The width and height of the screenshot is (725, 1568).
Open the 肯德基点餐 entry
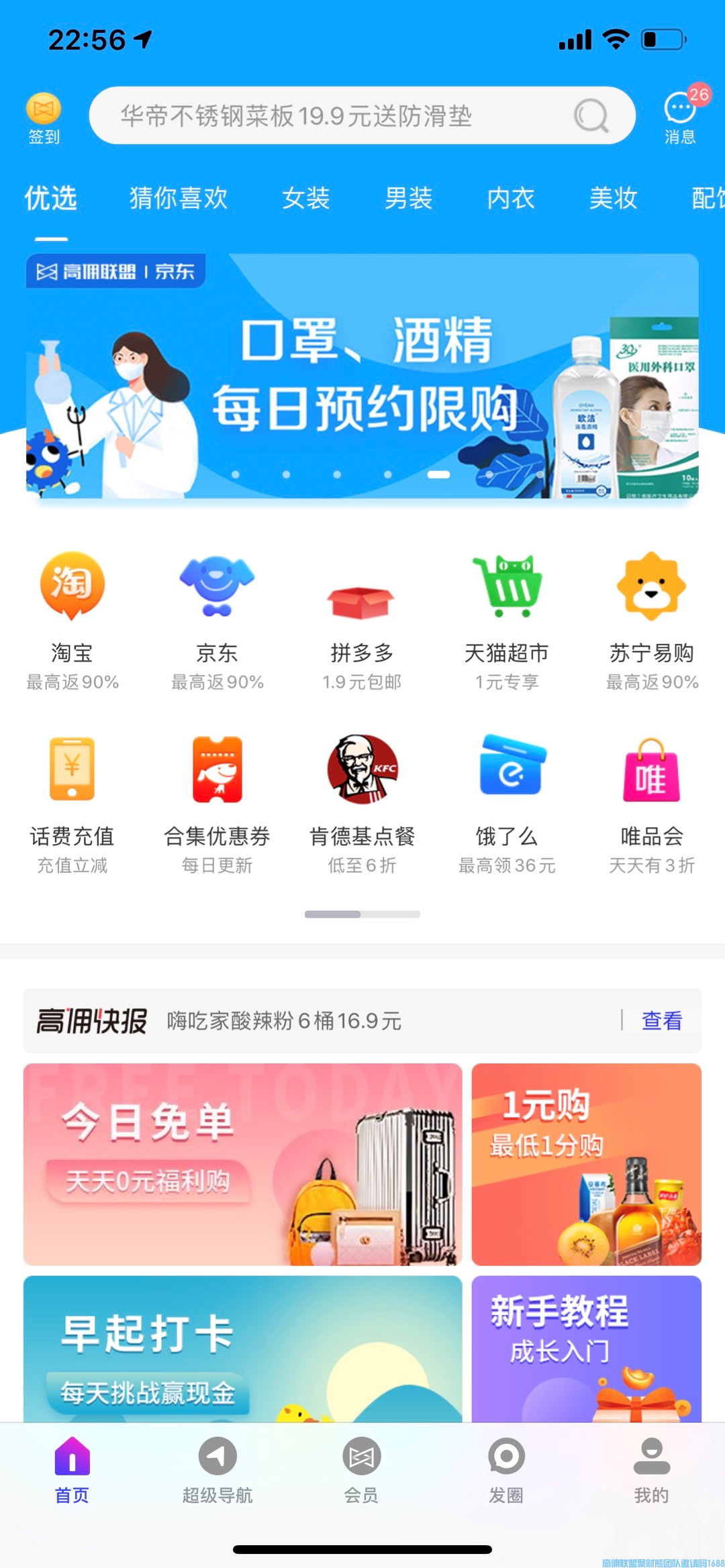click(362, 802)
